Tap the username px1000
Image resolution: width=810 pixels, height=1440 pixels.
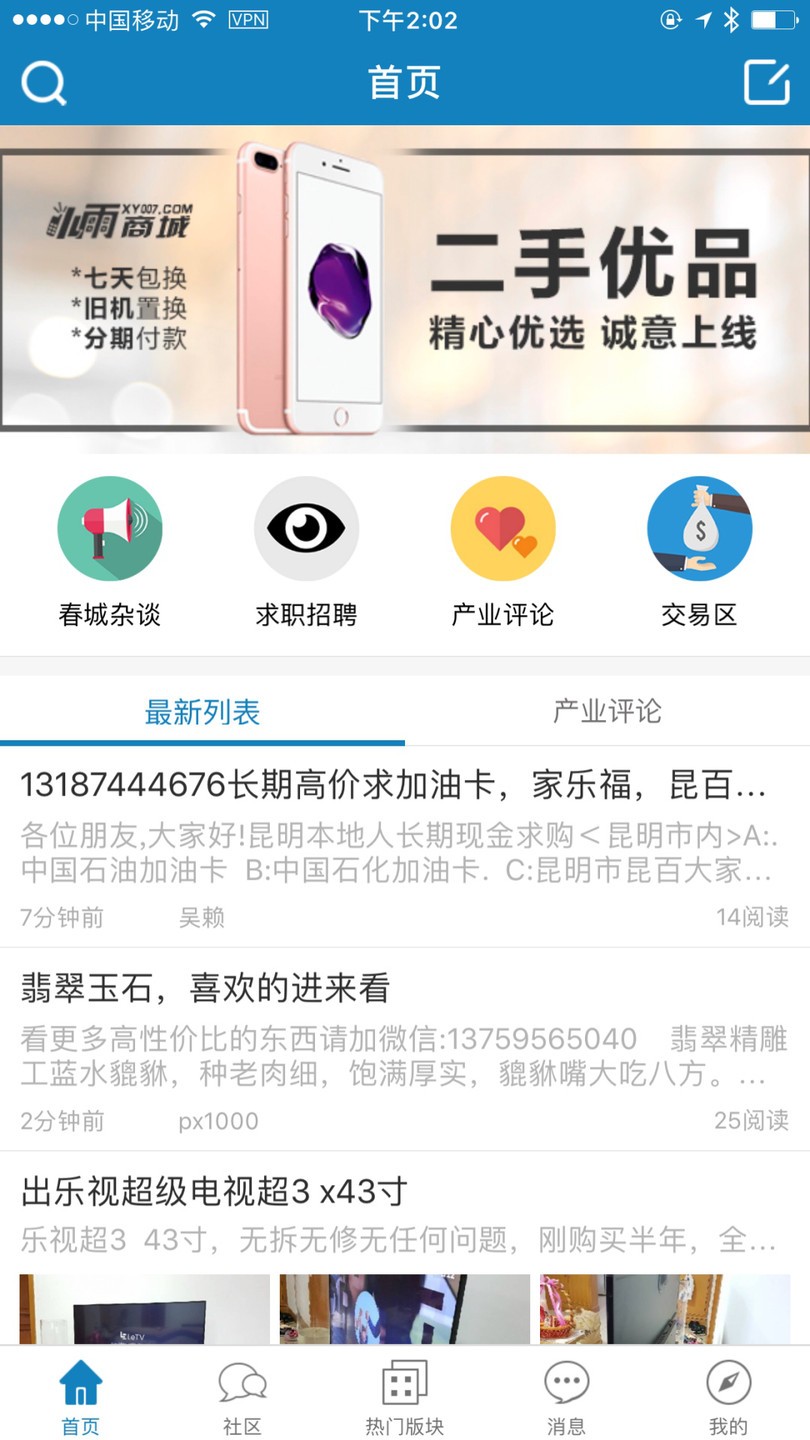pyautogui.click(x=217, y=1122)
